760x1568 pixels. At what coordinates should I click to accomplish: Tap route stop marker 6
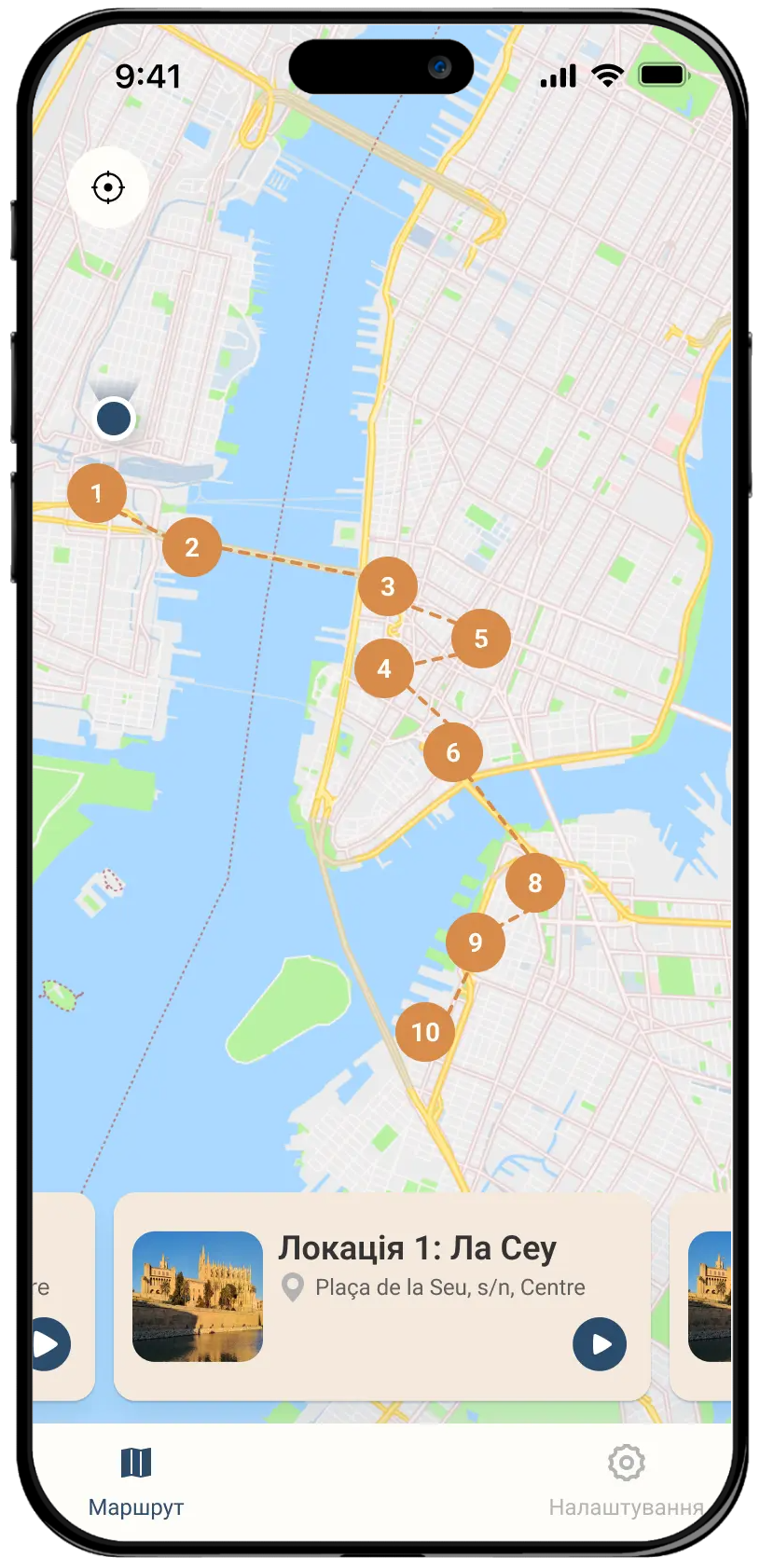click(453, 752)
